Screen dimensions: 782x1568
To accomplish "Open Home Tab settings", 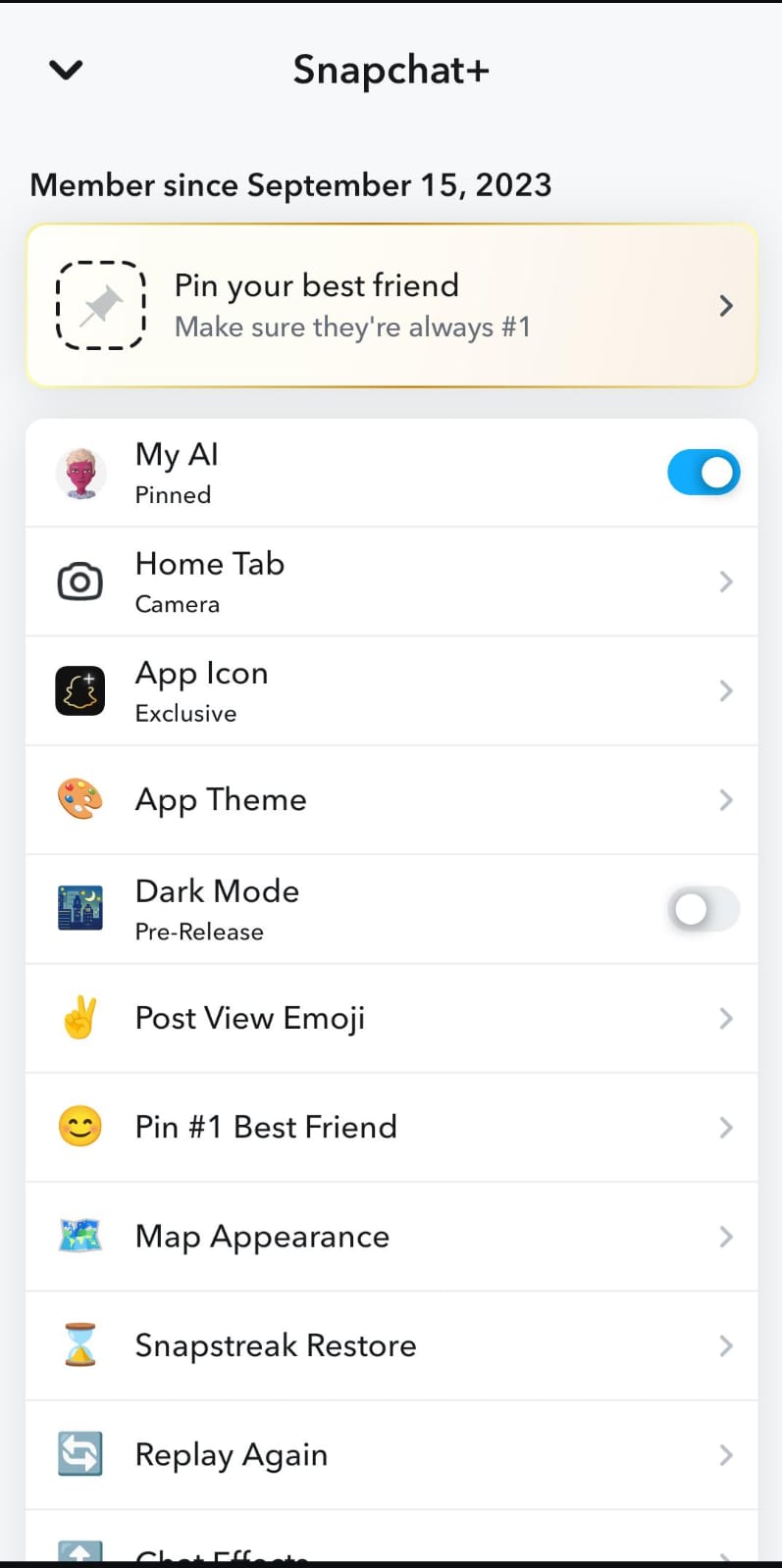I will pyautogui.click(x=391, y=582).
